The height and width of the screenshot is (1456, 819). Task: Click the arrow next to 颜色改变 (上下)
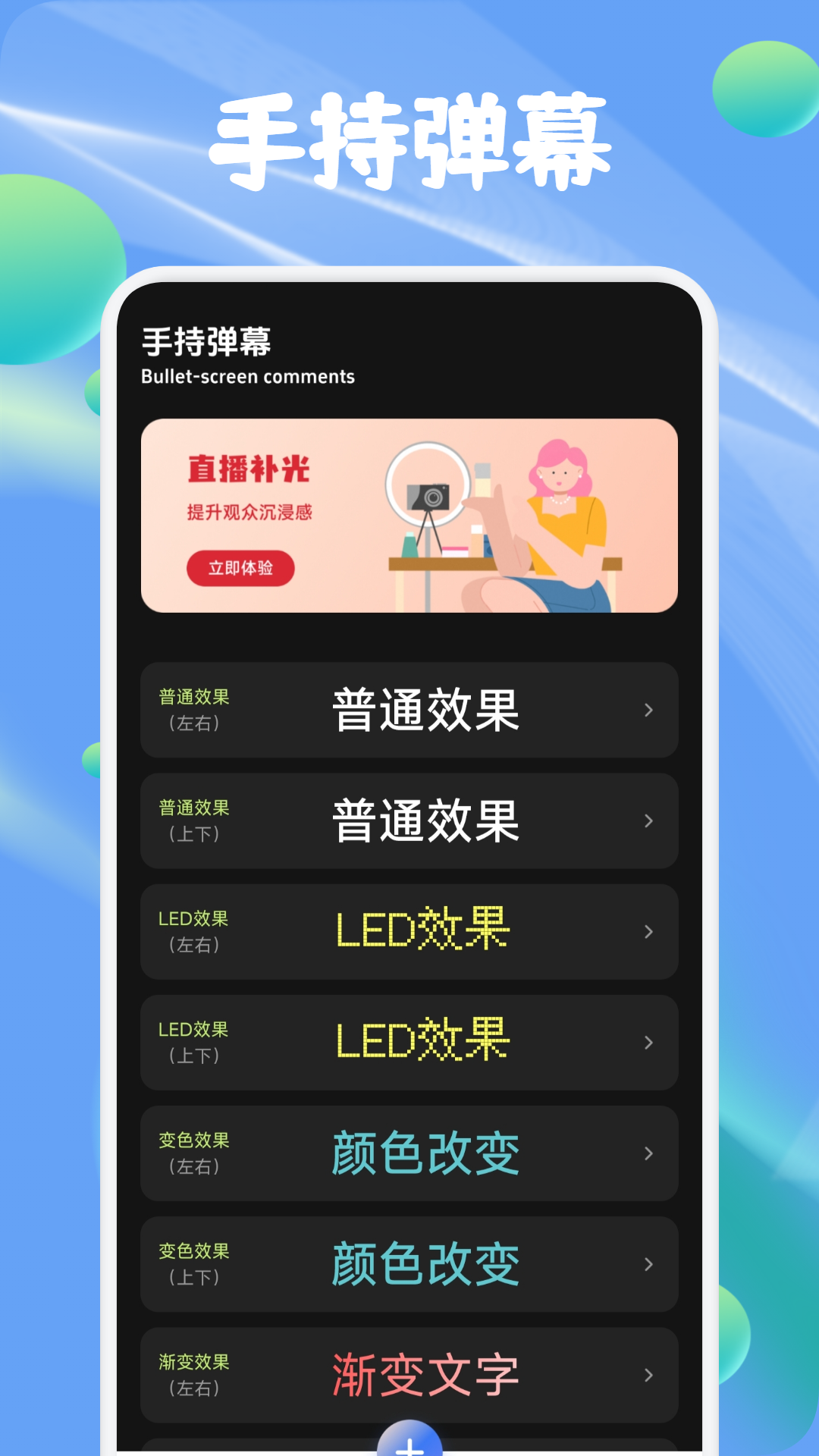tap(648, 1264)
